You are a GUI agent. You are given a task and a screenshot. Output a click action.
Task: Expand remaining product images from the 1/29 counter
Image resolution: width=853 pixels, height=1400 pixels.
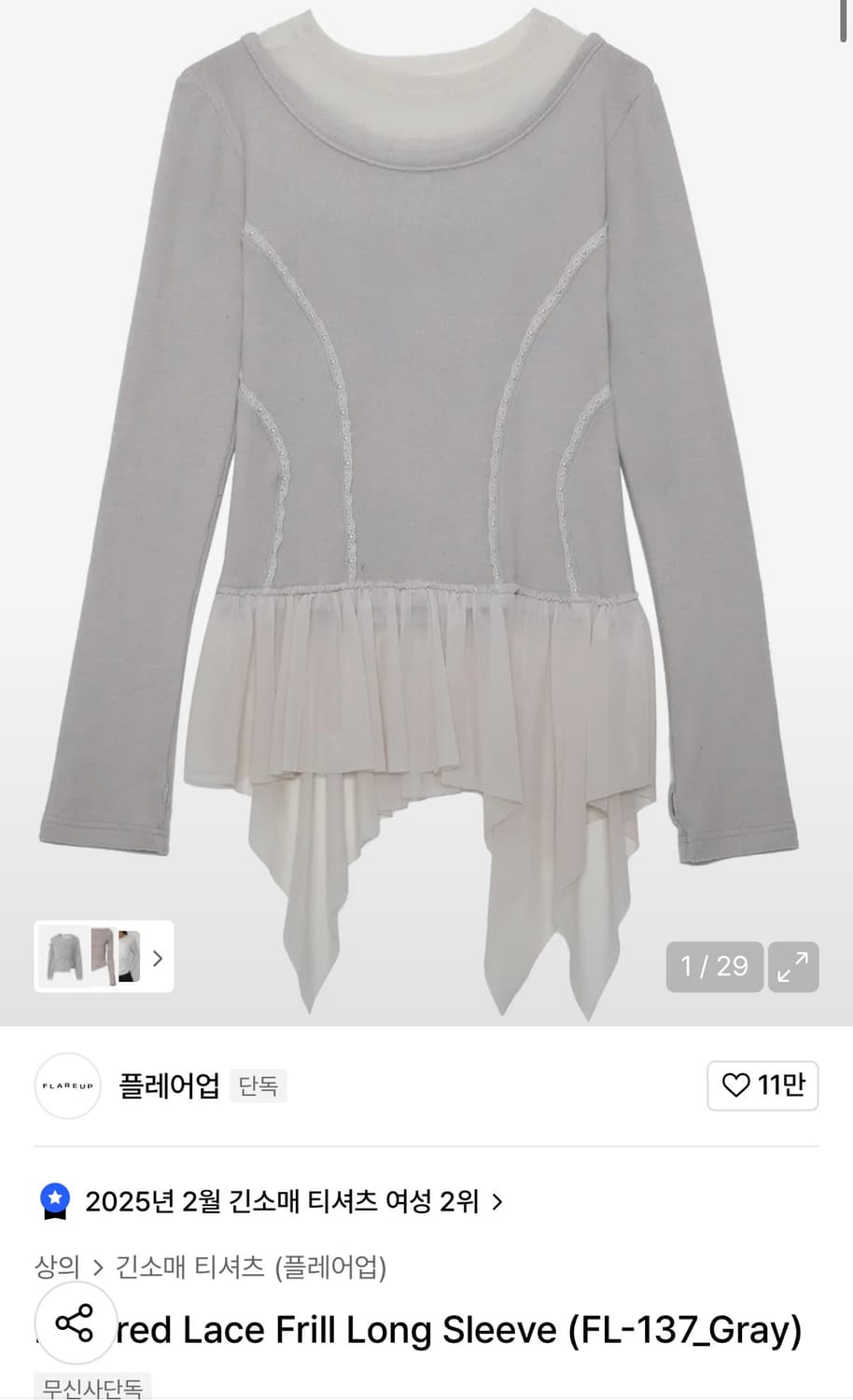coord(714,967)
